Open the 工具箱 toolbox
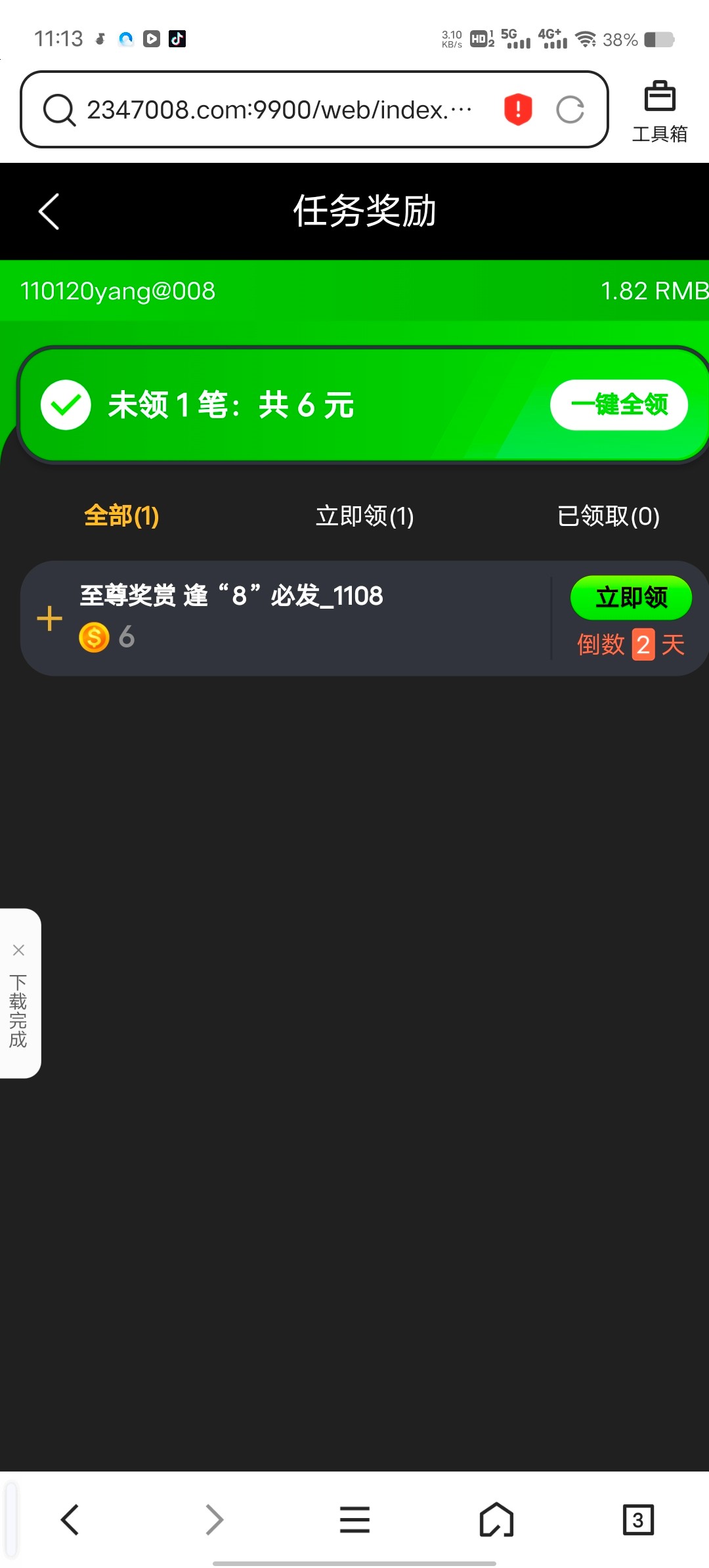This screenshot has width=709, height=1568. pos(659,112)
